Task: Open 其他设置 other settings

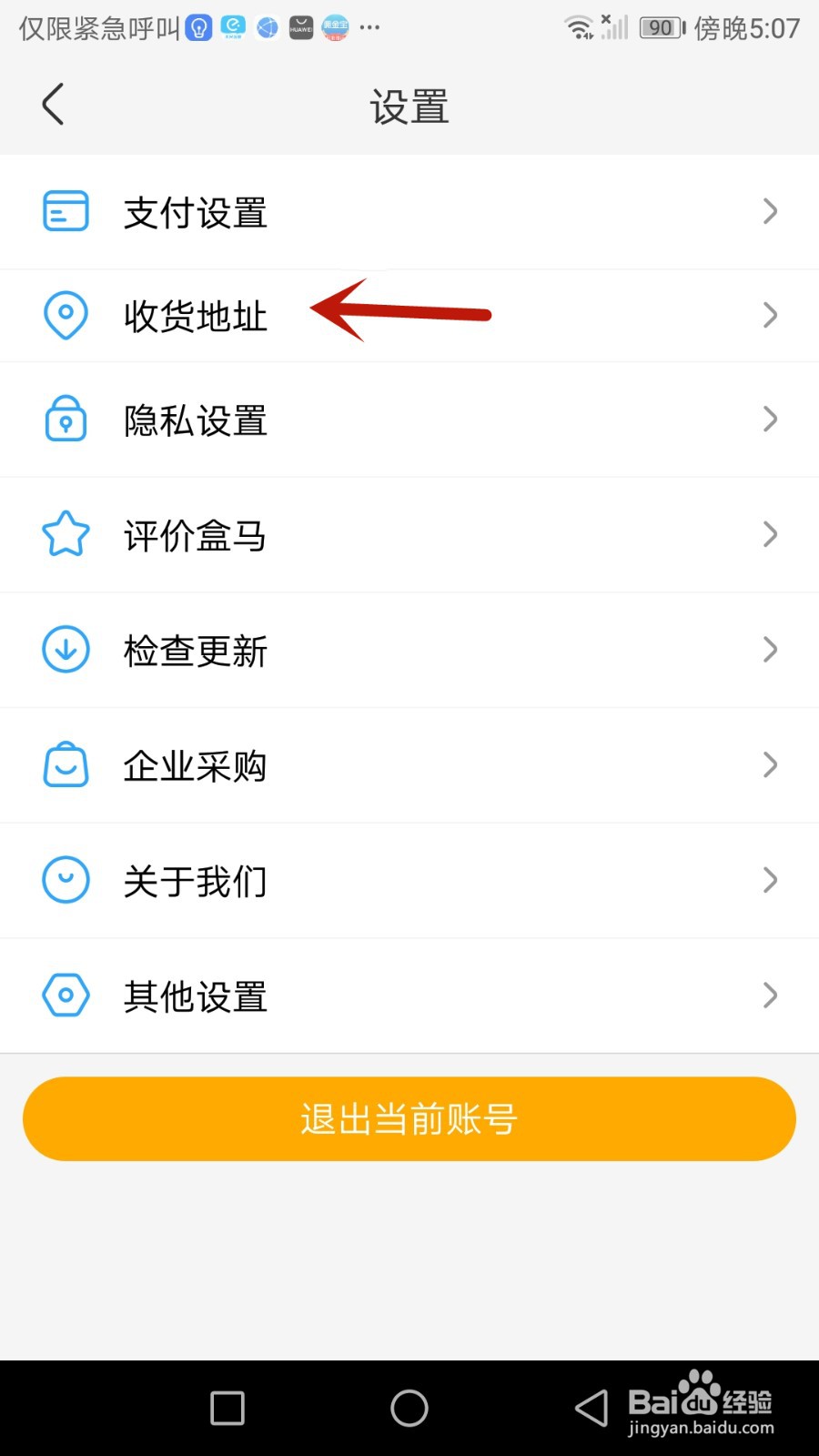Action: point(409,996)
